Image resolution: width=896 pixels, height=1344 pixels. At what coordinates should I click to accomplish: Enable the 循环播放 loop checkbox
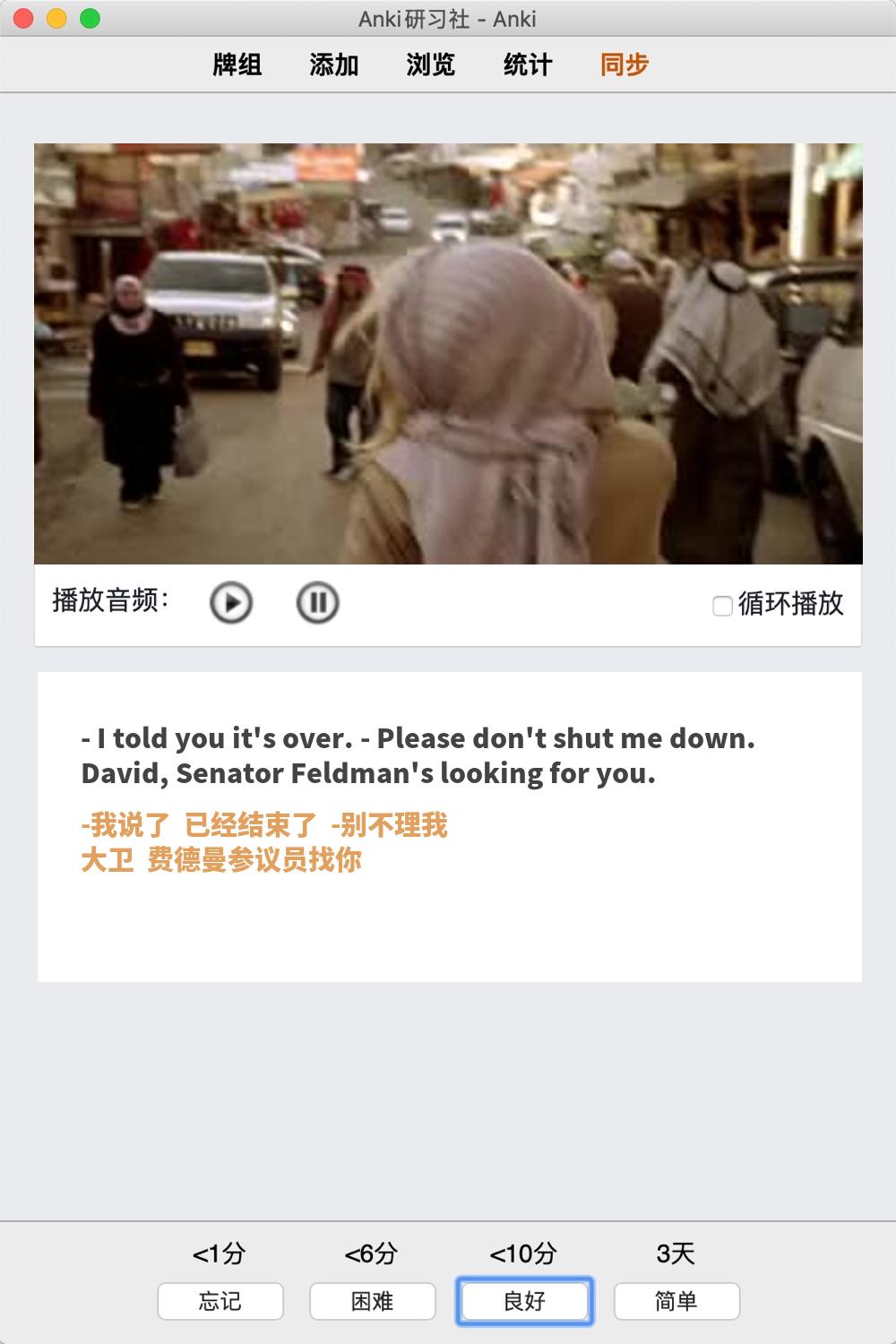[722, 606]
